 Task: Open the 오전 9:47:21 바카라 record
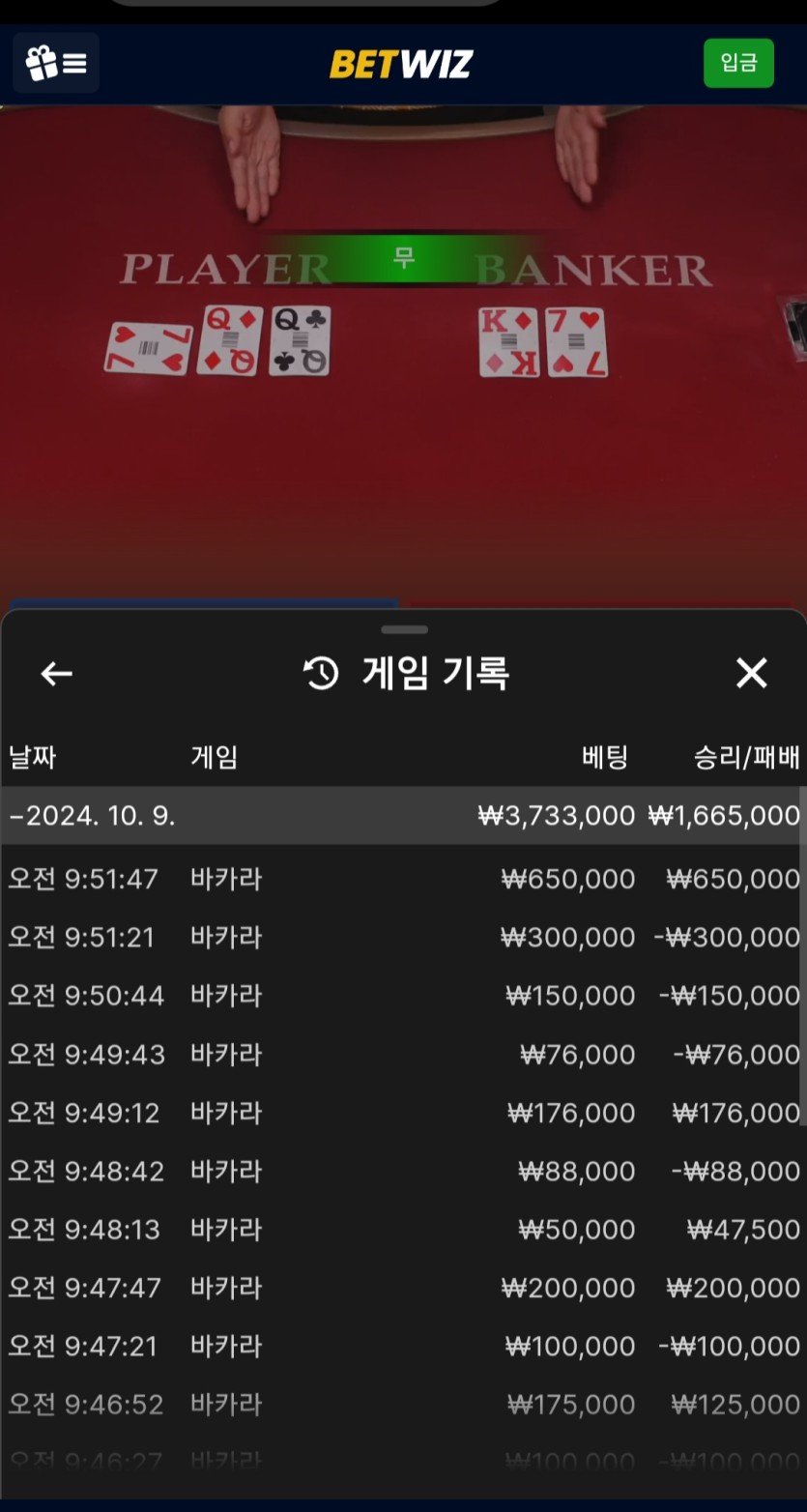tap(401, 1346)
